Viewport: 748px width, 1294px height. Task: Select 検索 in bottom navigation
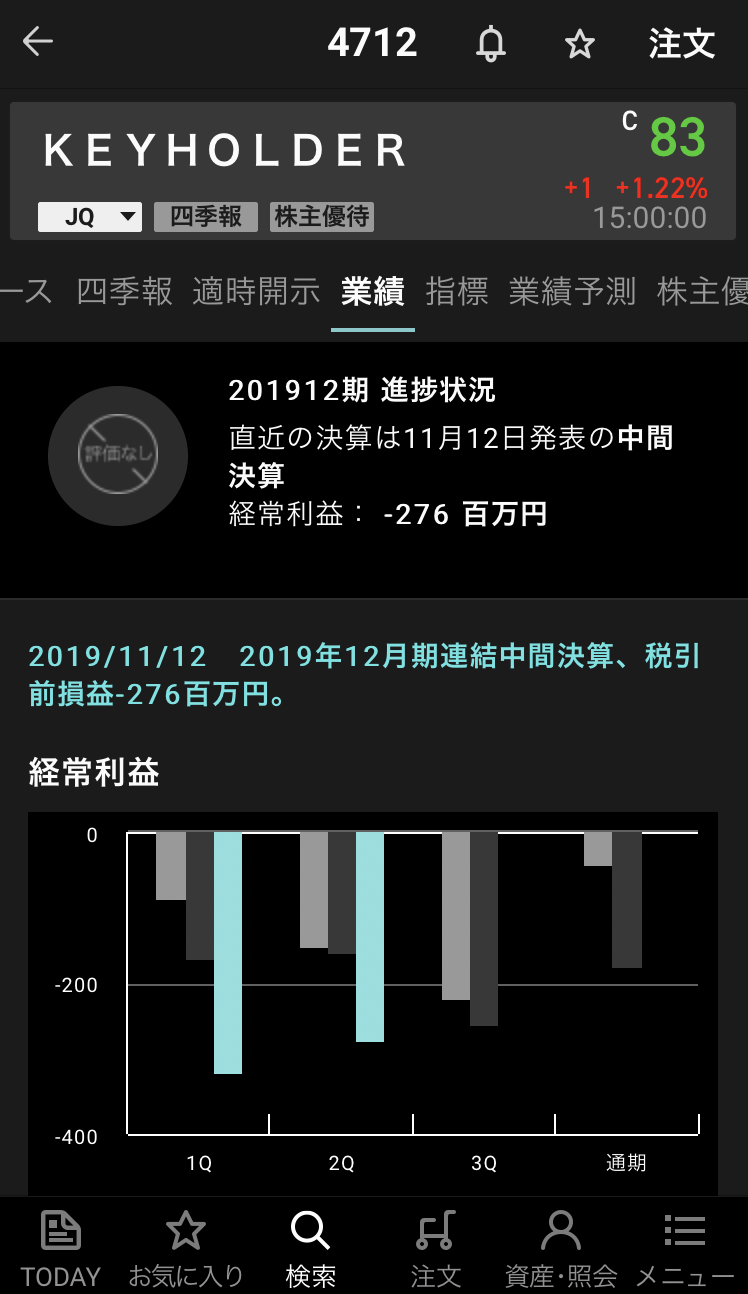[x=310, y=1246]
